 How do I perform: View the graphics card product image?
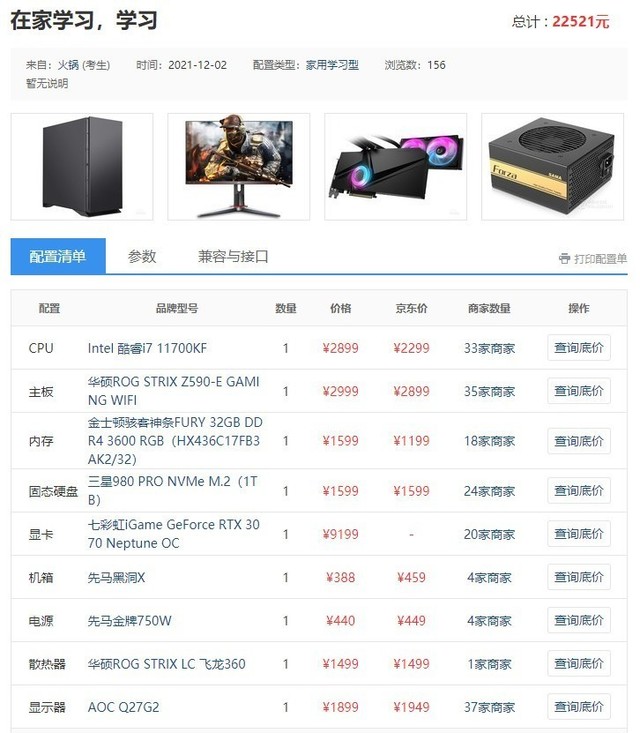tap(396, 166)
